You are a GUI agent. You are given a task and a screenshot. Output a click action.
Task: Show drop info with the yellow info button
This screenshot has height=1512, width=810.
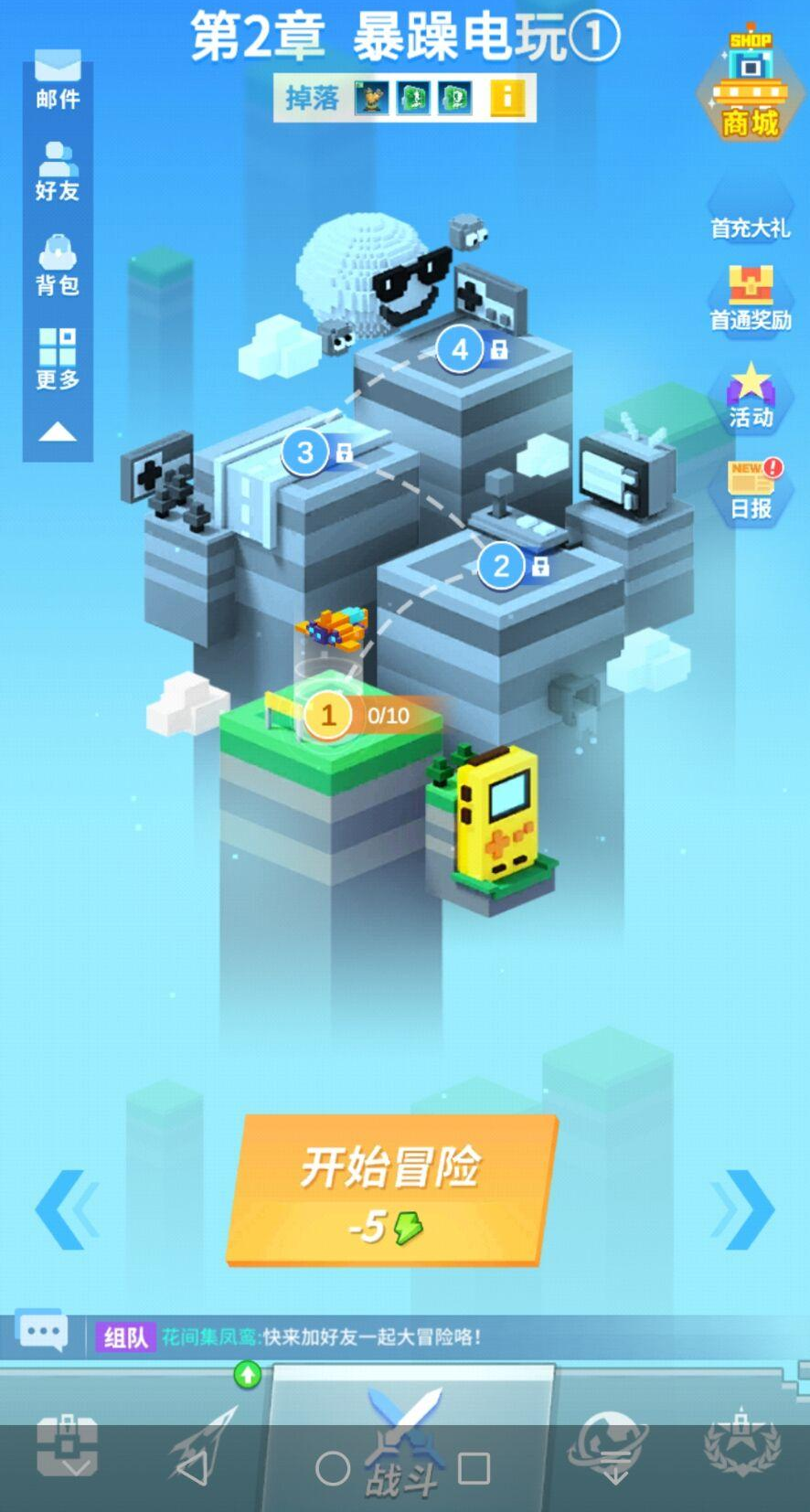pyautogui.click(x=506, y=97)
